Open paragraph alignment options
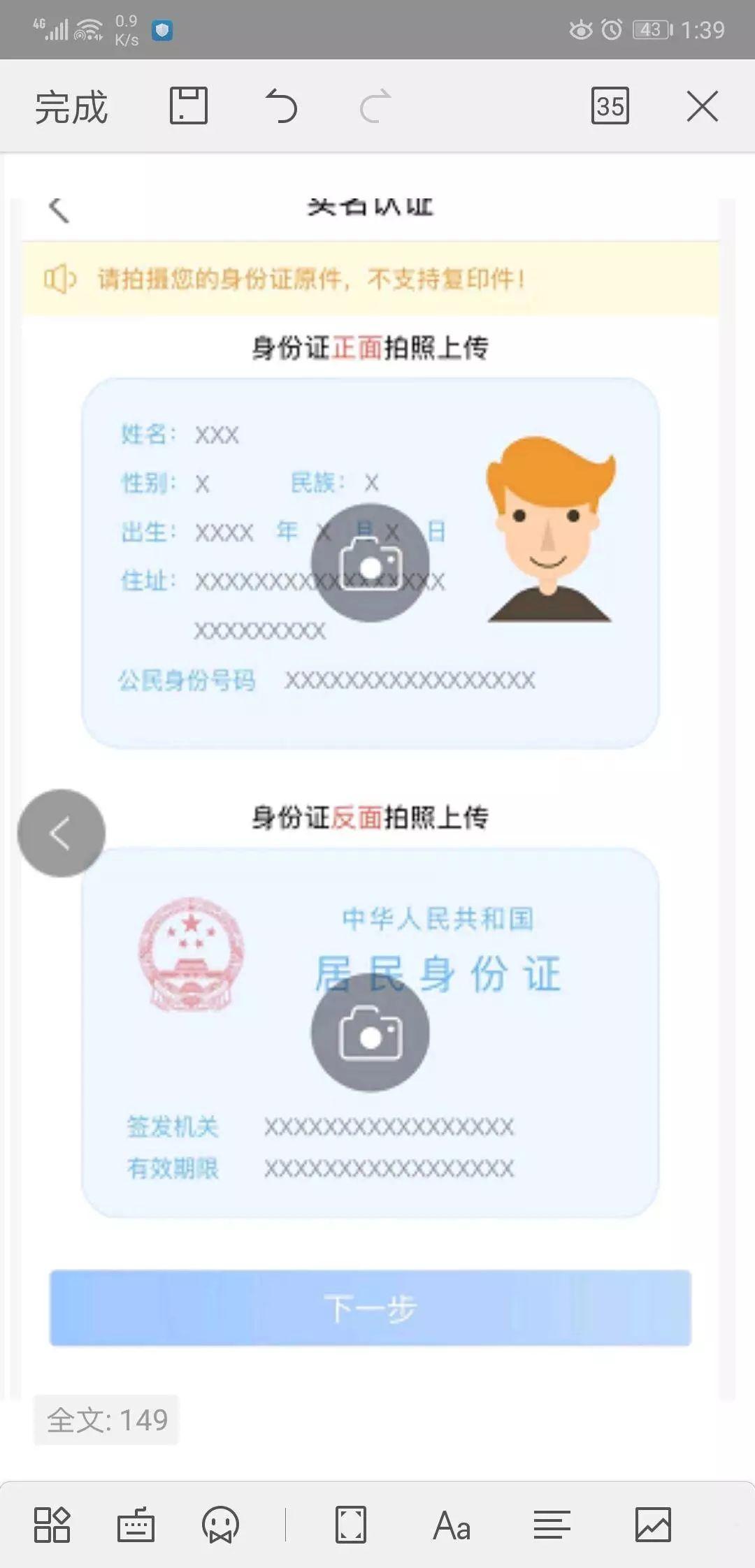Screen dimensions: 755x1568 click(x=552, y=1524)
